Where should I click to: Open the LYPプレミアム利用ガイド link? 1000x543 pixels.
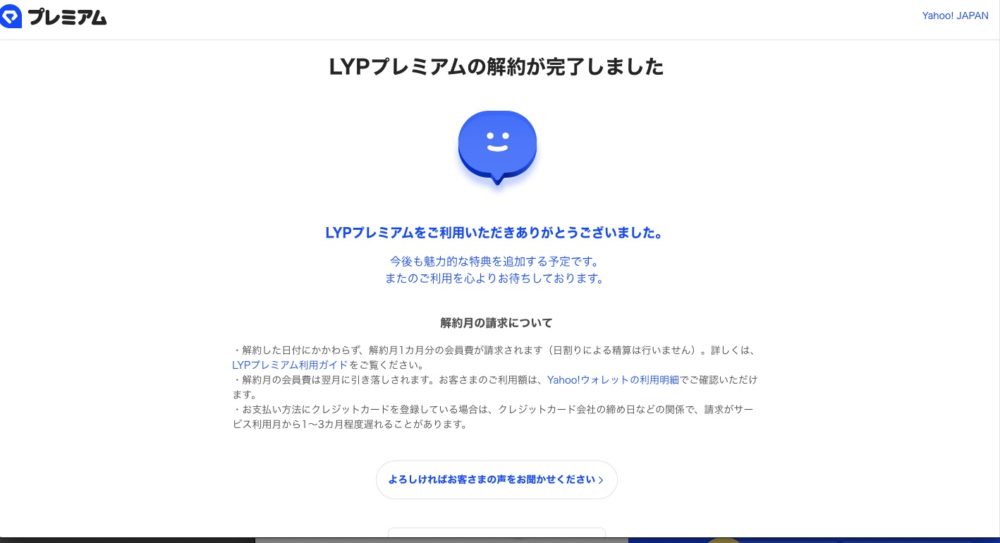pos(289,366)
